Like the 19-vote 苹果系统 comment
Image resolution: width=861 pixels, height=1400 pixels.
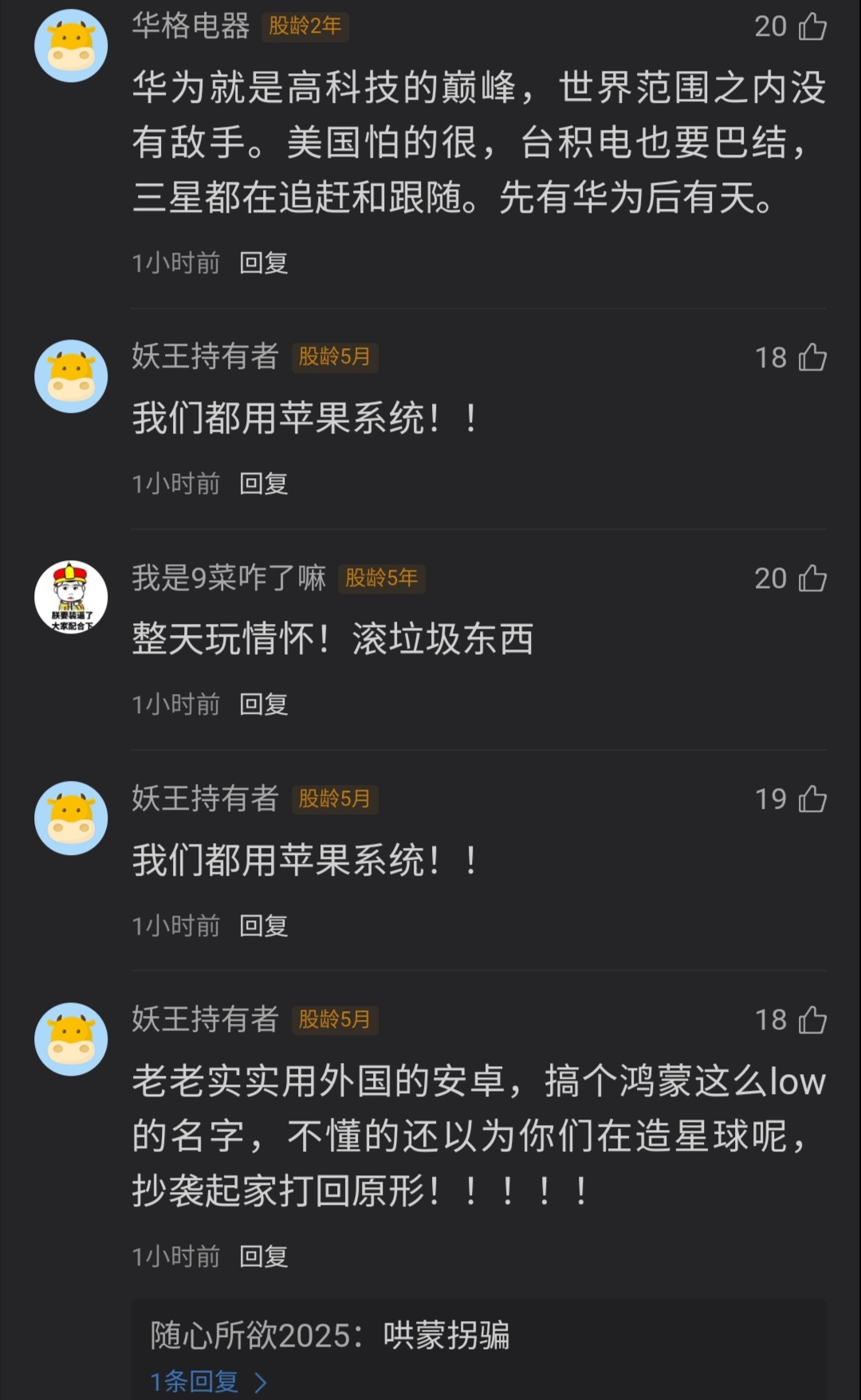click(x=808, y=801)
